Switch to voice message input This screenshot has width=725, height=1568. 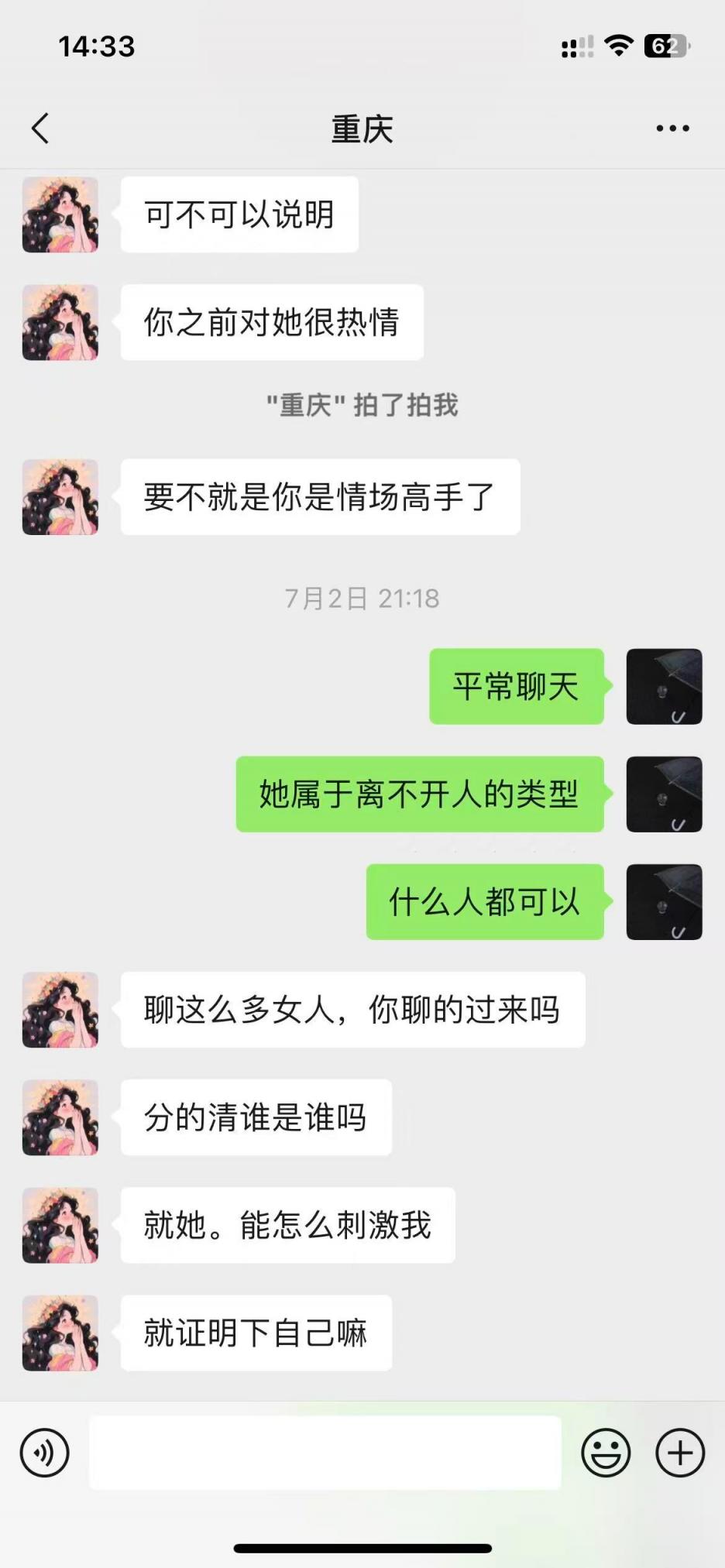(x=45, y=1453)
